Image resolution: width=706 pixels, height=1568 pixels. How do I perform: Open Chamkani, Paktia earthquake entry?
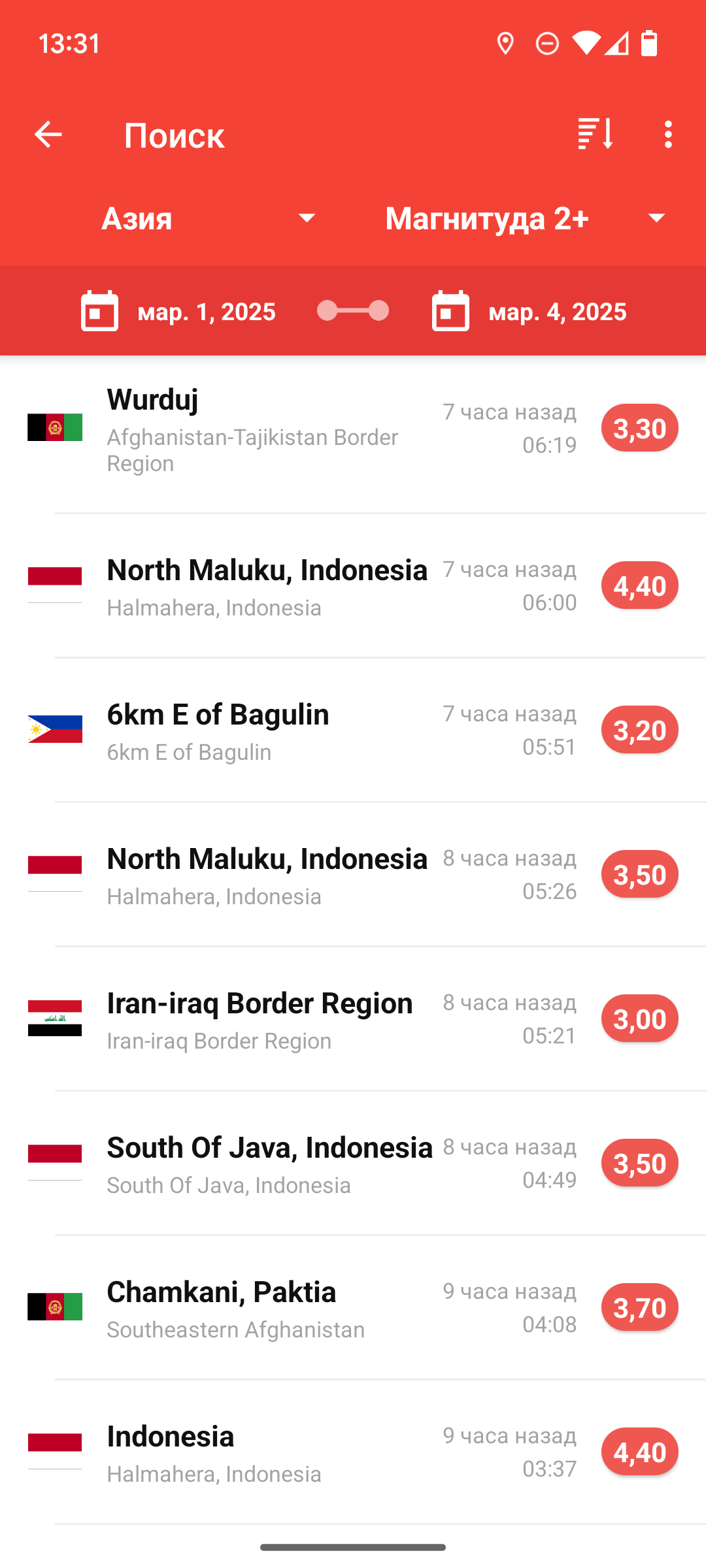click(x=353, y=1308)
